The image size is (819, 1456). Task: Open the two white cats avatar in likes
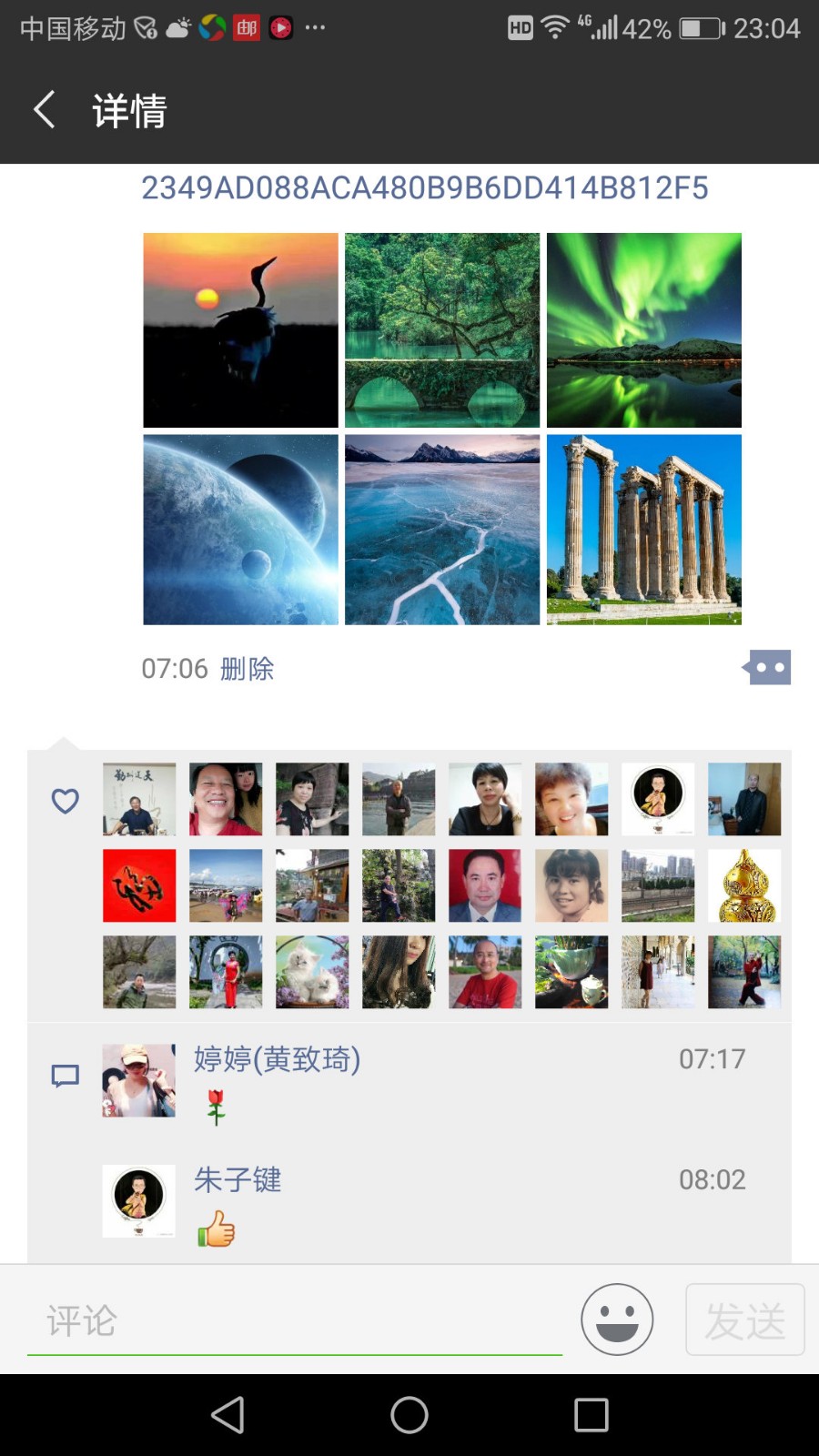click(x=312, y=972)
